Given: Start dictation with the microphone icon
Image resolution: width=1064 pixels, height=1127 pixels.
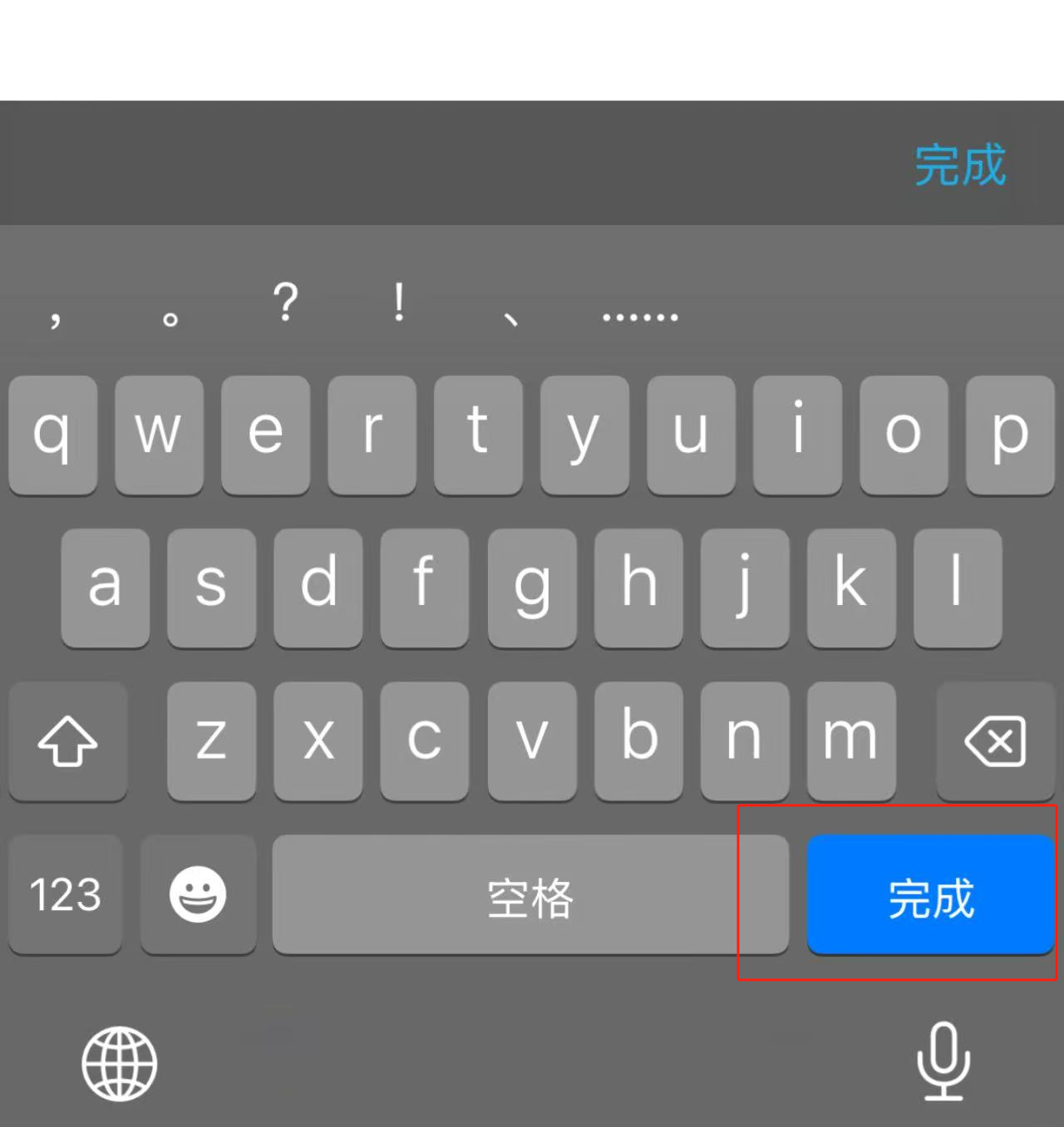Looking at the screenshot, I should tap(943, 1061).
